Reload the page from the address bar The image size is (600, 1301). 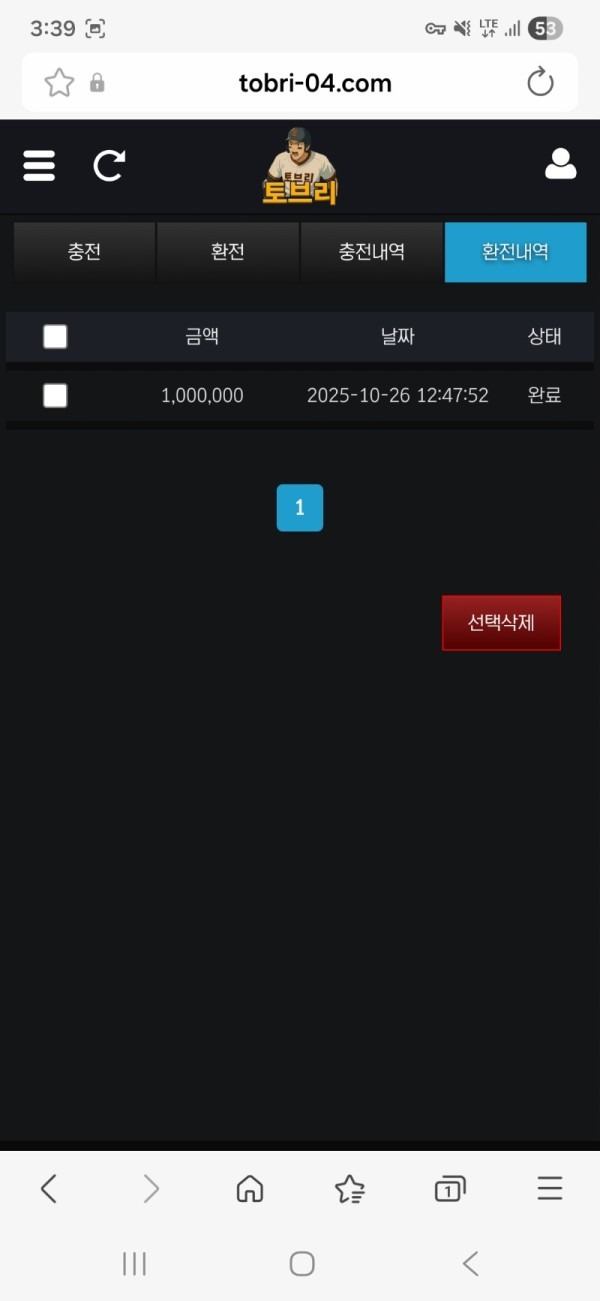tap(540, 82)
